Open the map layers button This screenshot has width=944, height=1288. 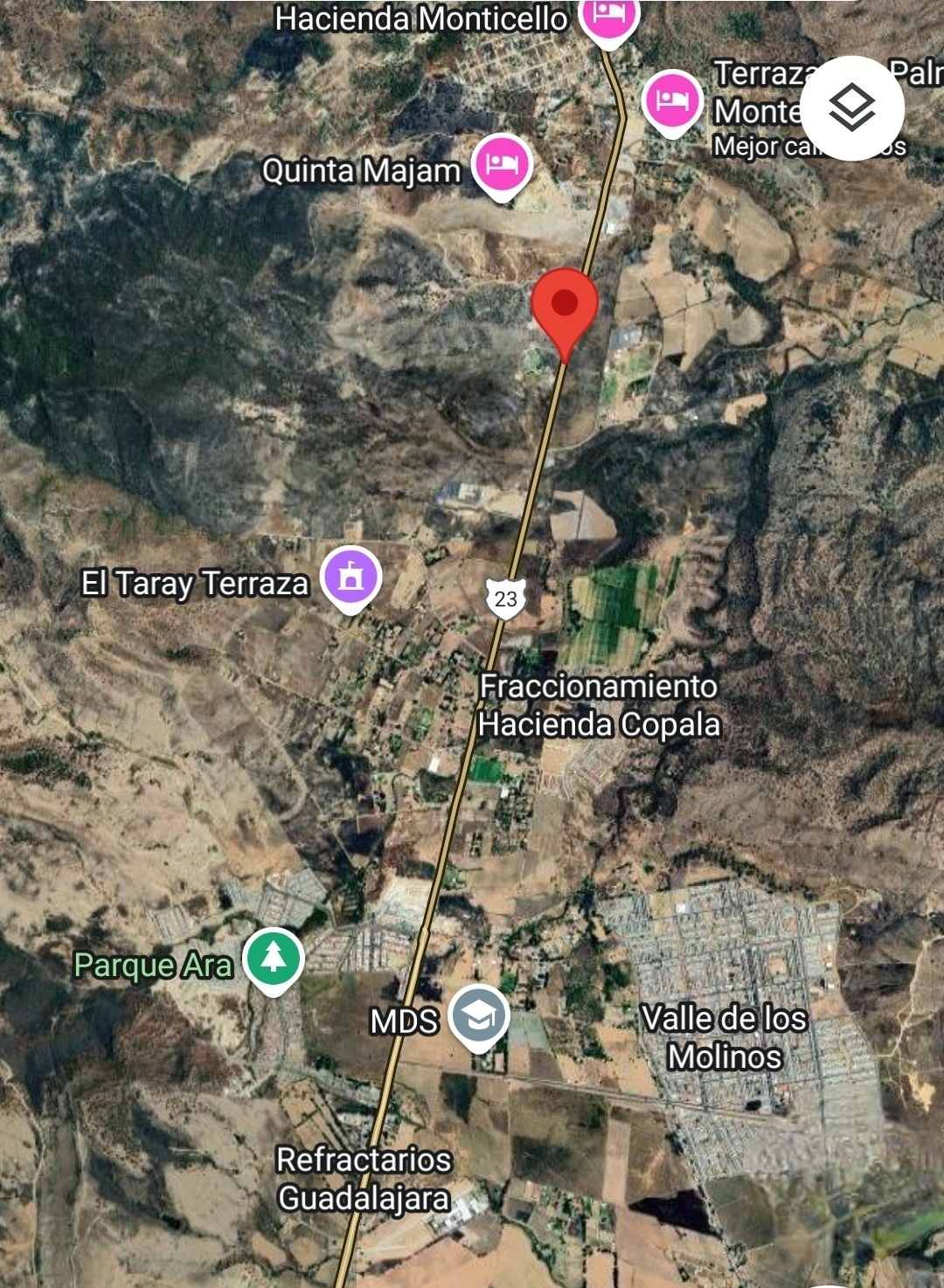coord(852,108)
